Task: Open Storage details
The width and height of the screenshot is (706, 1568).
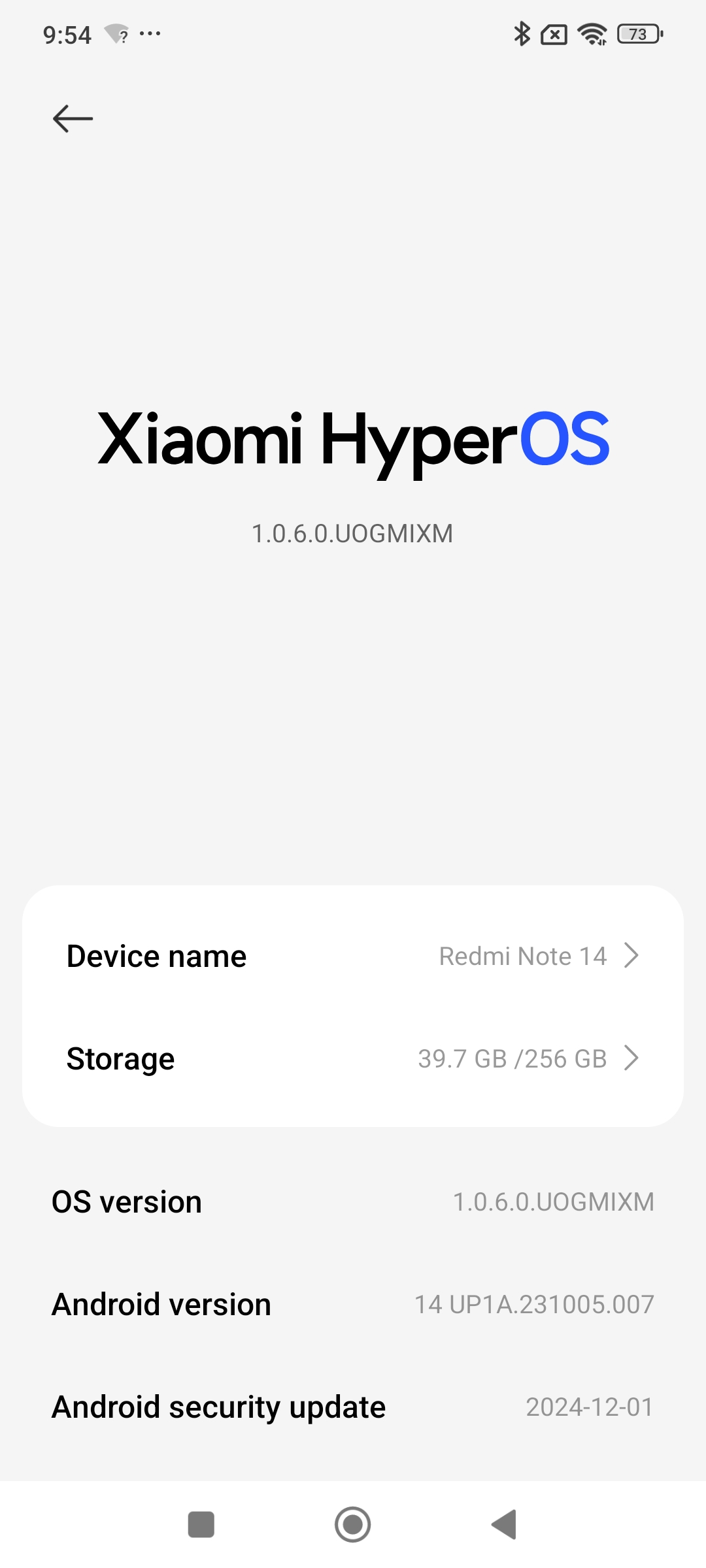Action: pyautogui.click(x=353, y=1058)
